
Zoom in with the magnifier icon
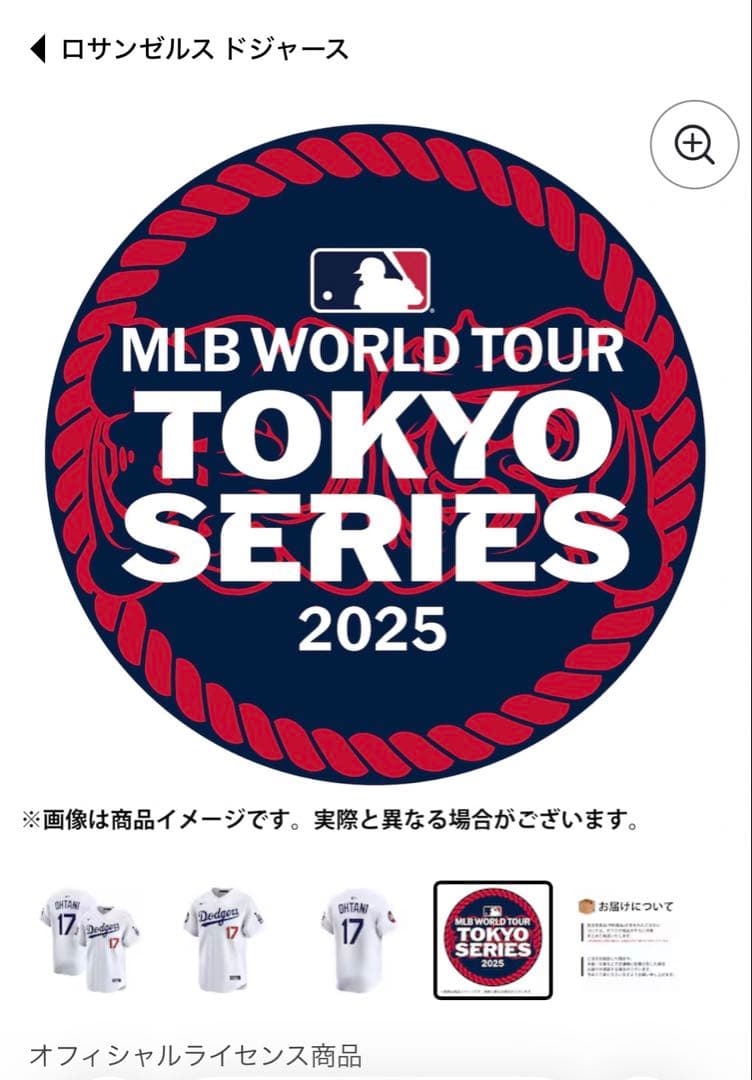[x=695, y=144]
